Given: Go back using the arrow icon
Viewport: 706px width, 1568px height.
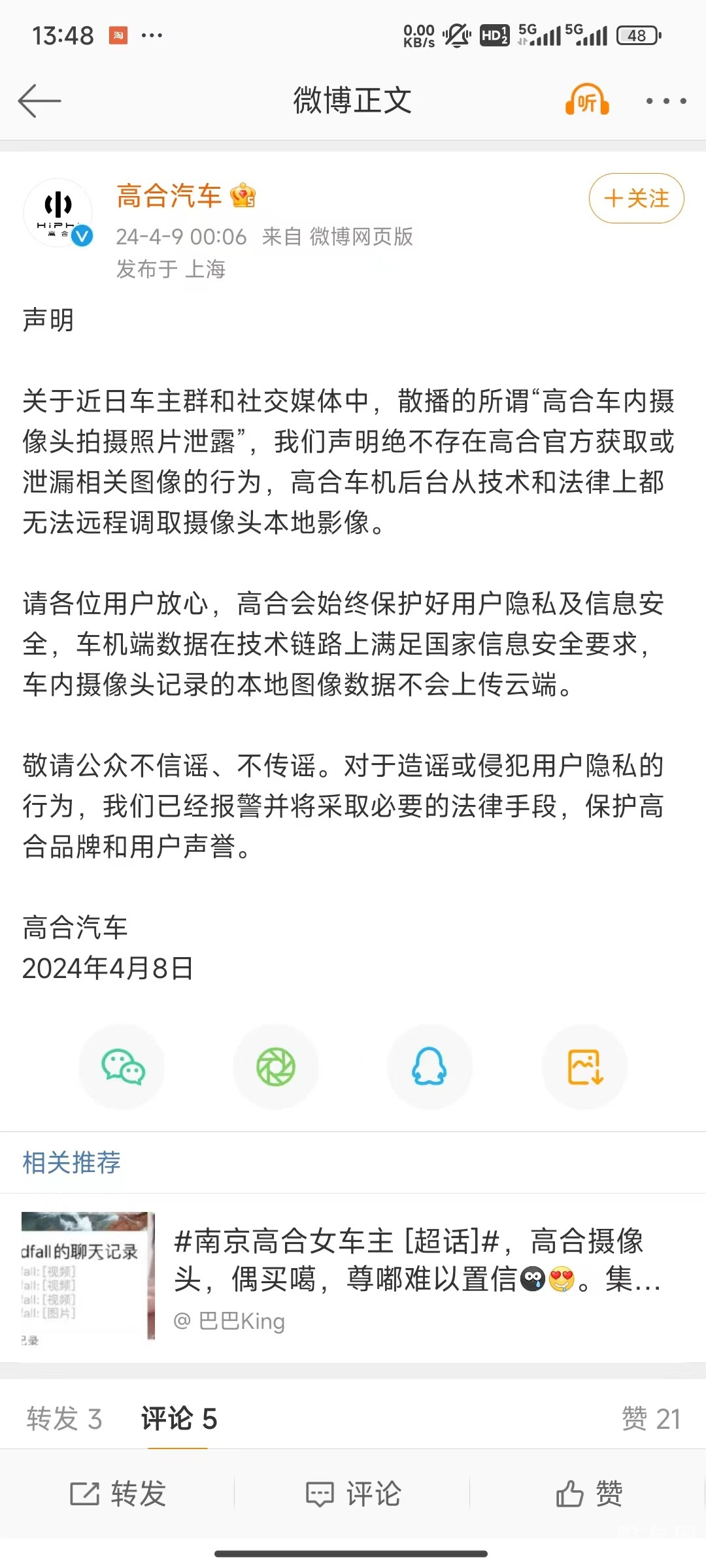Looking at the screenshot, I should [39, 101].
